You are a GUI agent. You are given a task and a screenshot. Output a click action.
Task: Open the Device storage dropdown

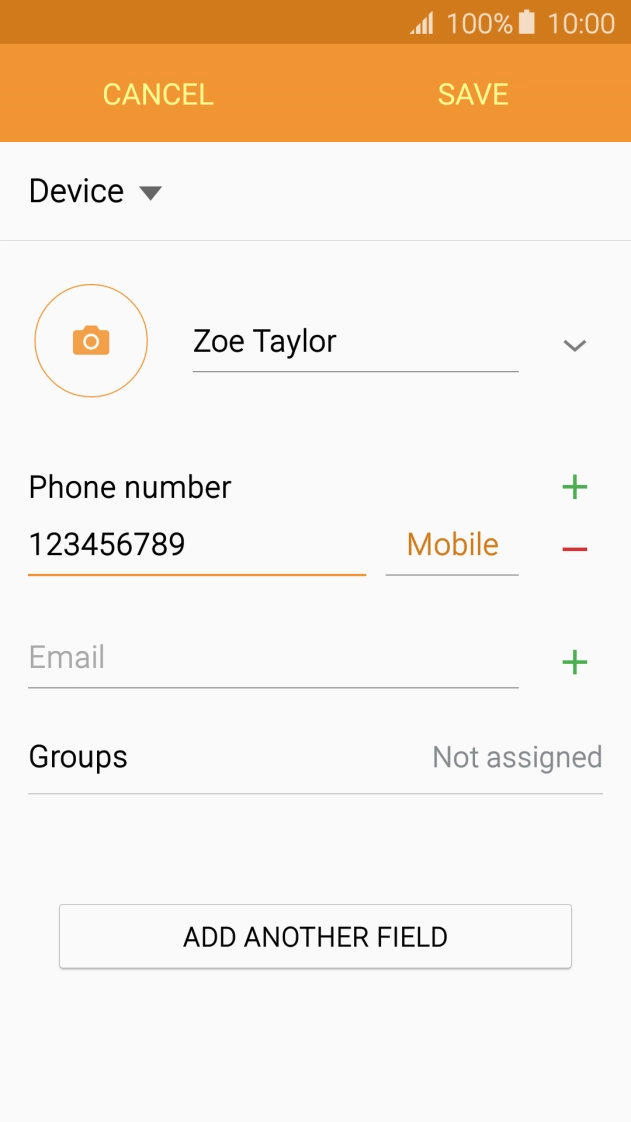coord(95,191)
